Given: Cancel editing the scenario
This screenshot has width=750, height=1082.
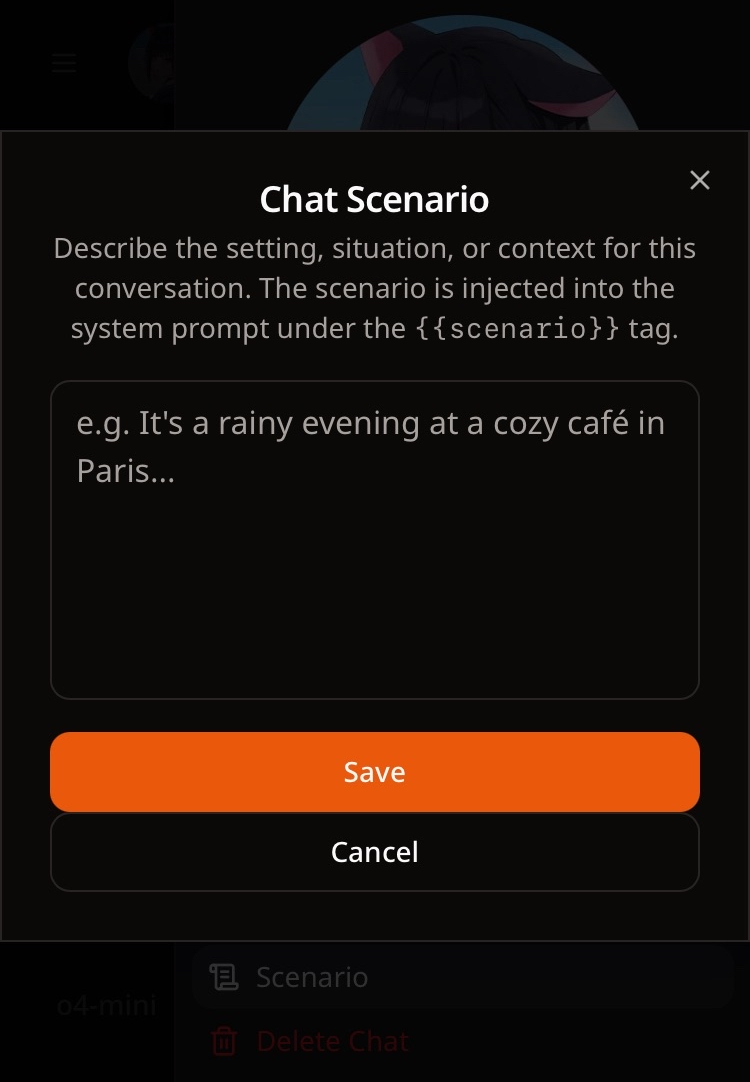Looking at the screenshot, I should point(374,852).
